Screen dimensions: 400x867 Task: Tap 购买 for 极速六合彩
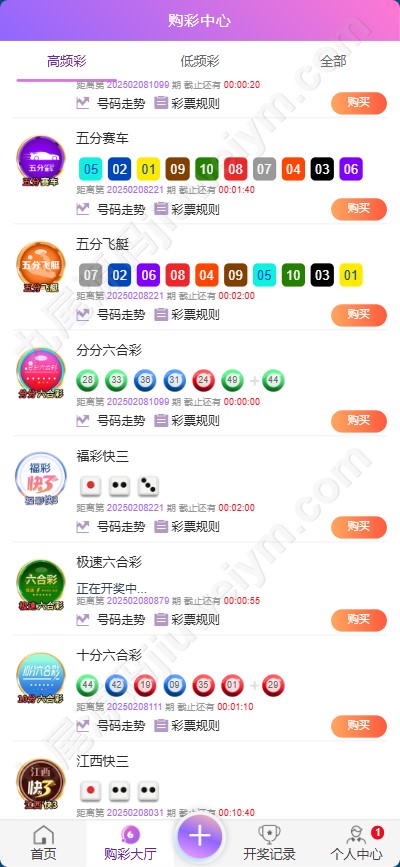359,620
